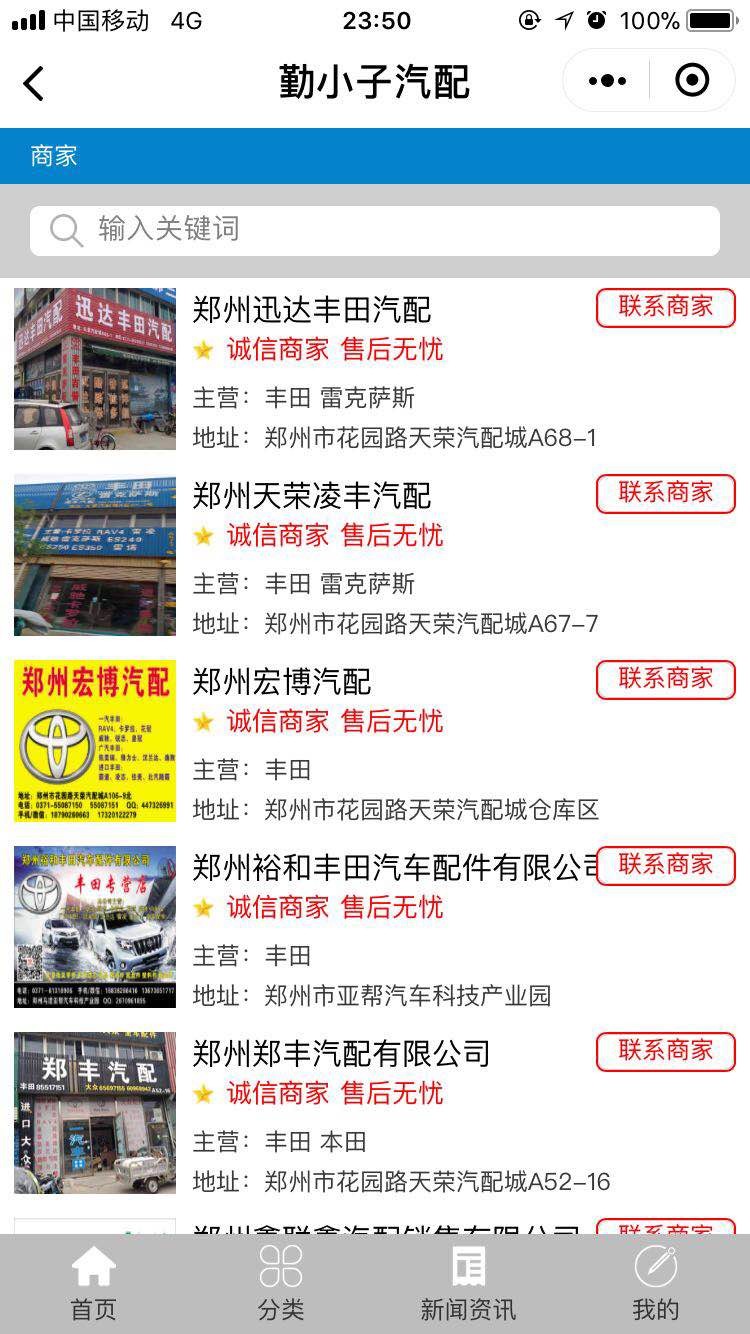The width and height of the screenshot is (750, 1334).
Task: Tap 联系商家 for 郑州宏博汽配
Action: (x=665, y=679)
